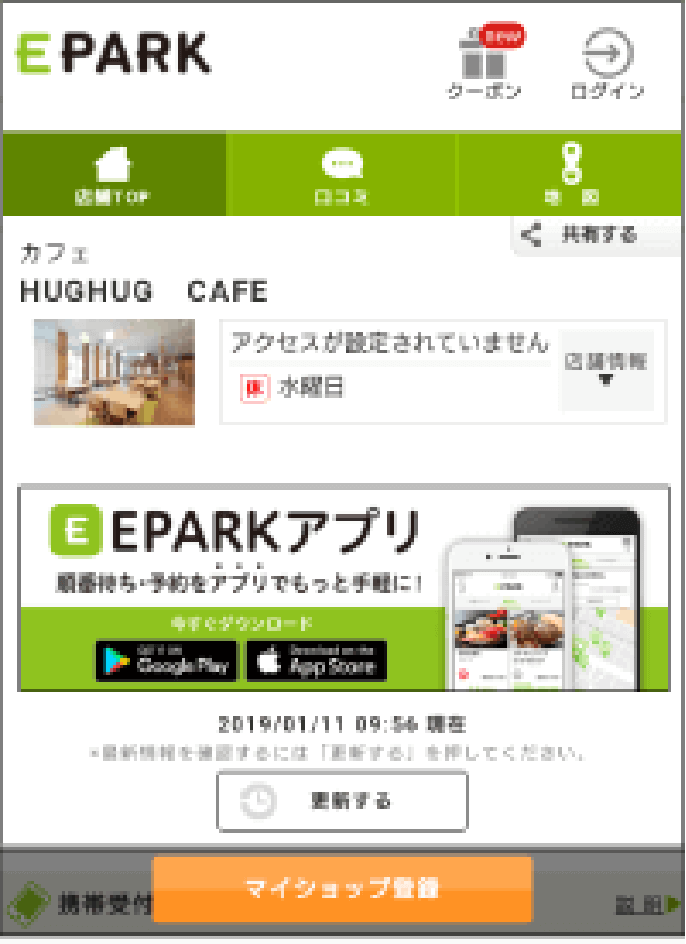Refresh with the 更新する button

point(342,801)
